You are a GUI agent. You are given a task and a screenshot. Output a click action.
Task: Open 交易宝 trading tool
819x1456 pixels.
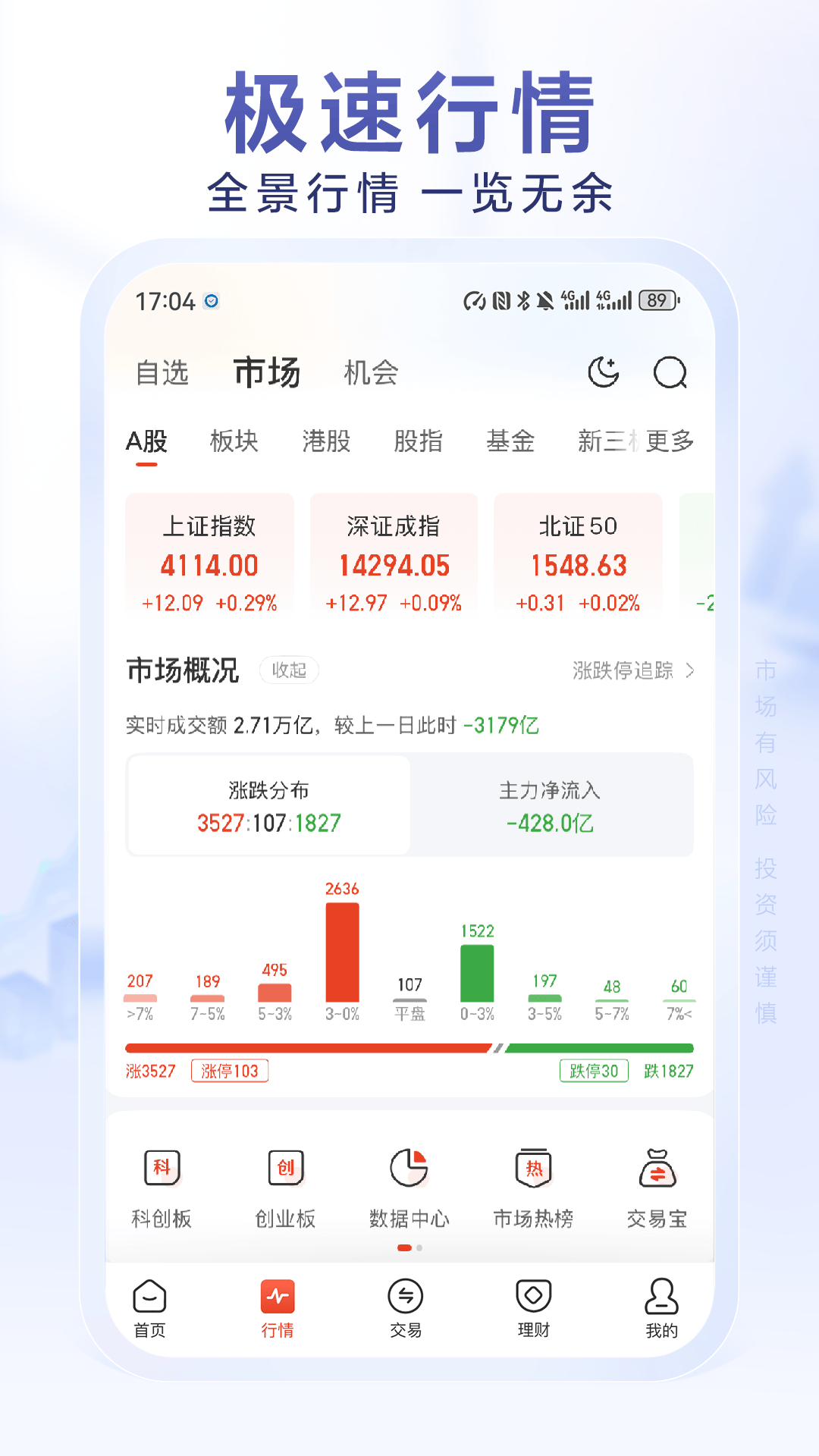pyautogui.click(x=657, y=1187)
